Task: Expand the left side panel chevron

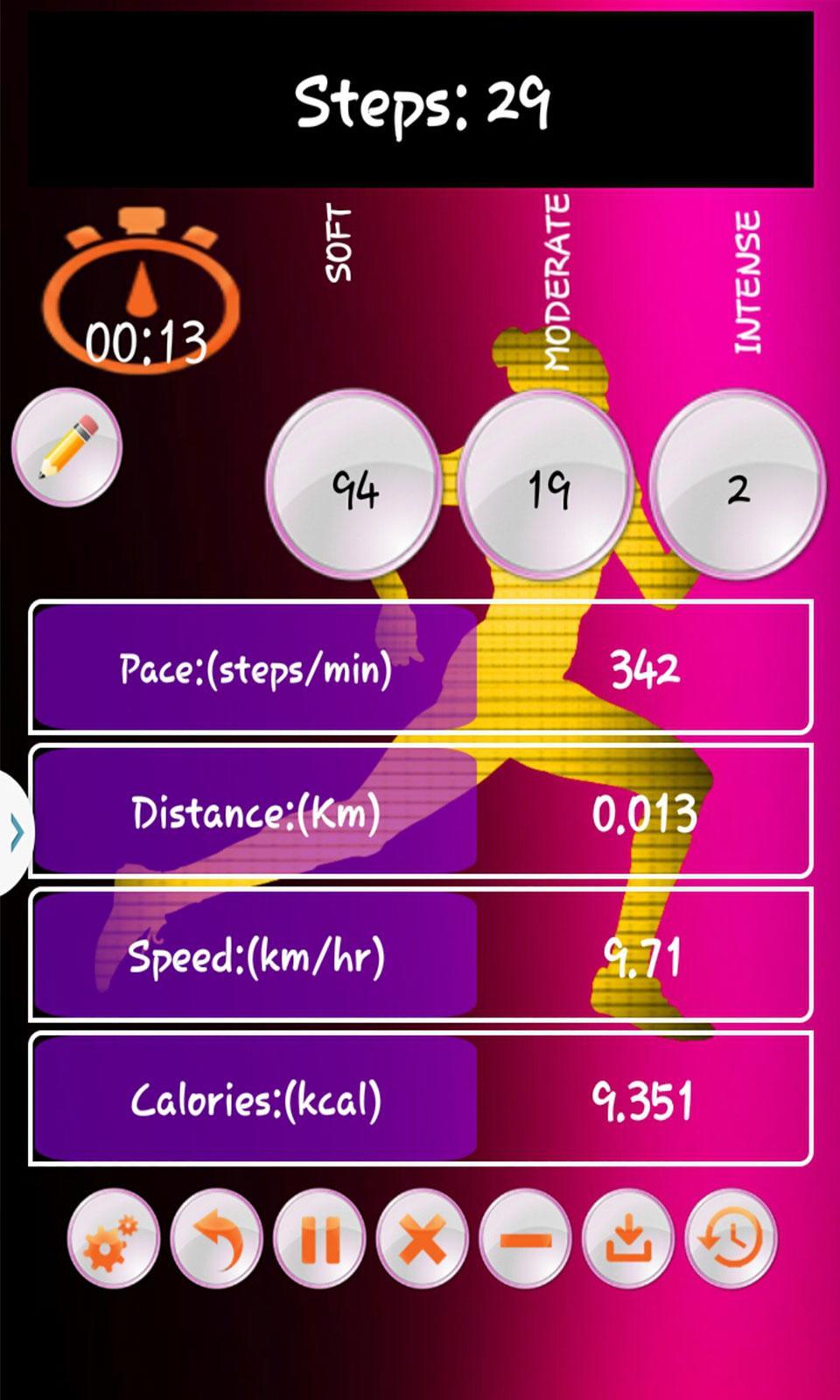Action: click(16, 829)
